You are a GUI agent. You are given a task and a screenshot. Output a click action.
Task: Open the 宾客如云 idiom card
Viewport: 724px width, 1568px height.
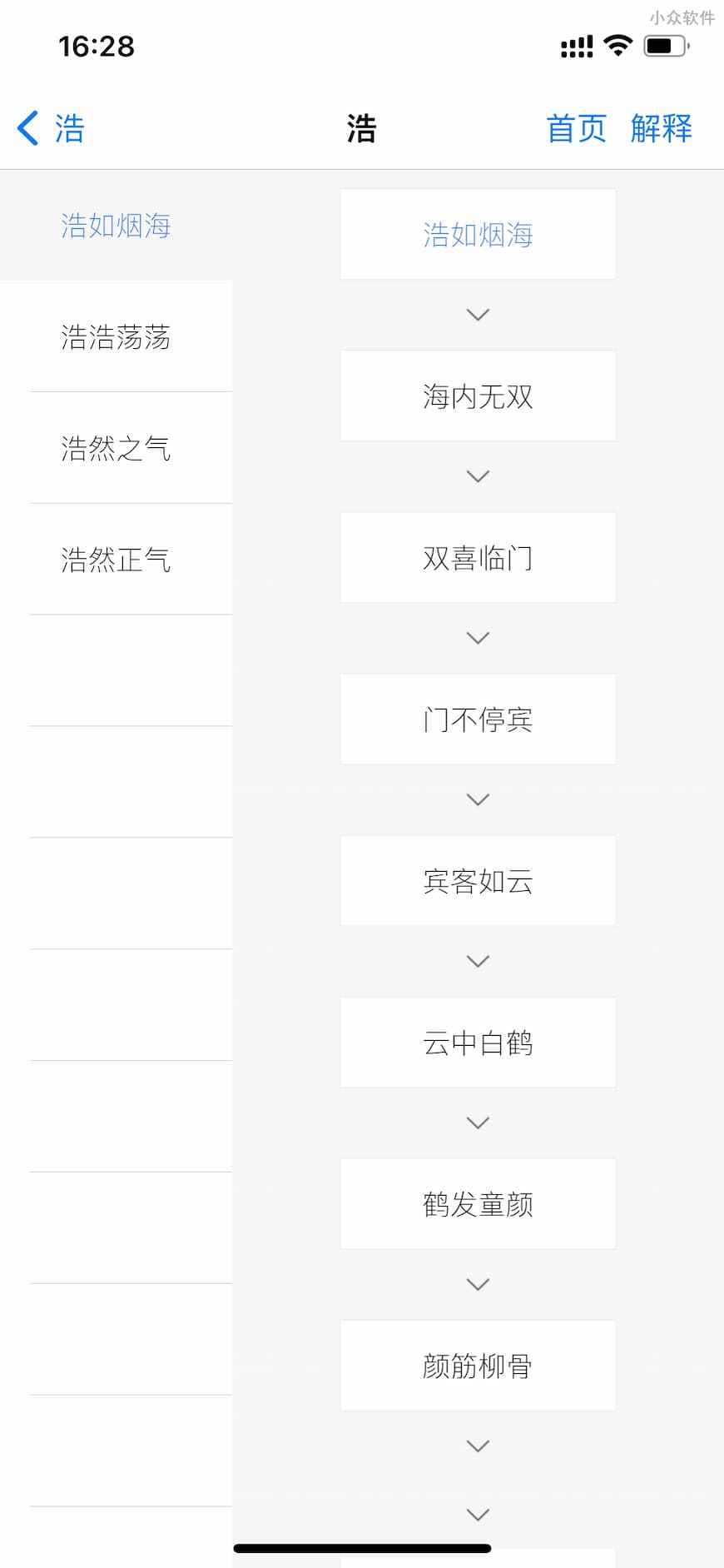pos(478,881)
